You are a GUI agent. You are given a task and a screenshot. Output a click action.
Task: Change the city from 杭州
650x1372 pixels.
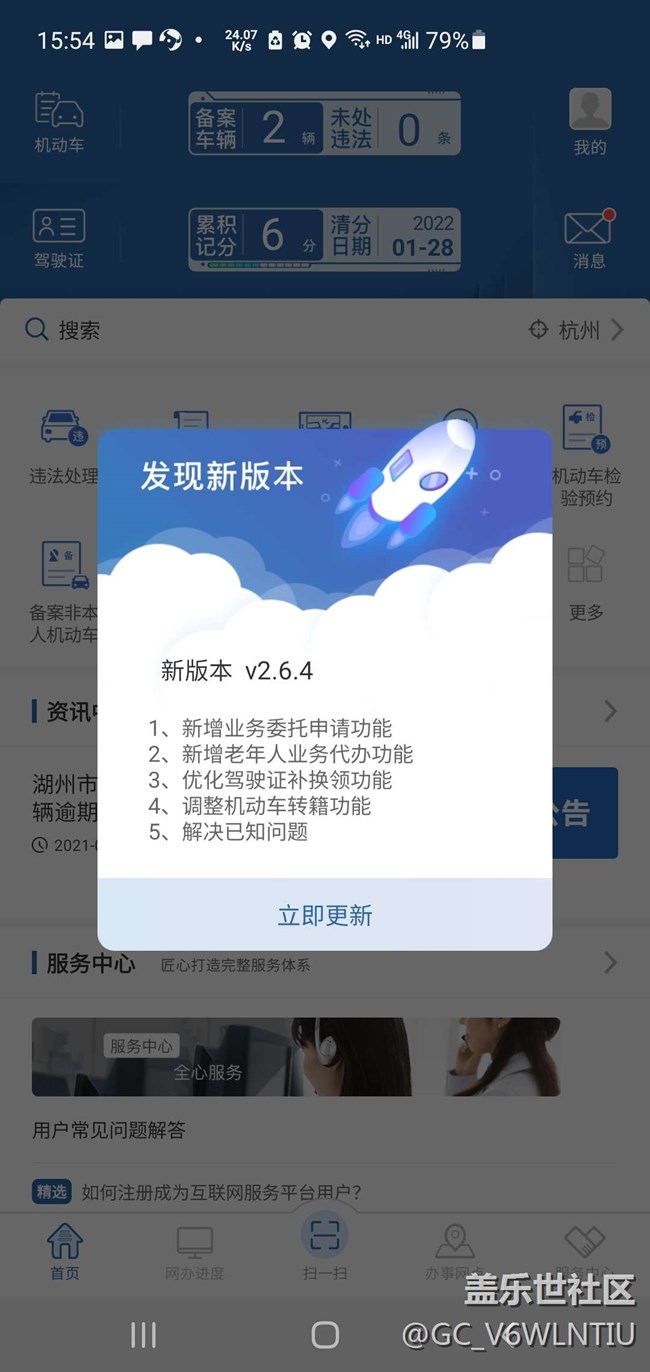[577, 330]
